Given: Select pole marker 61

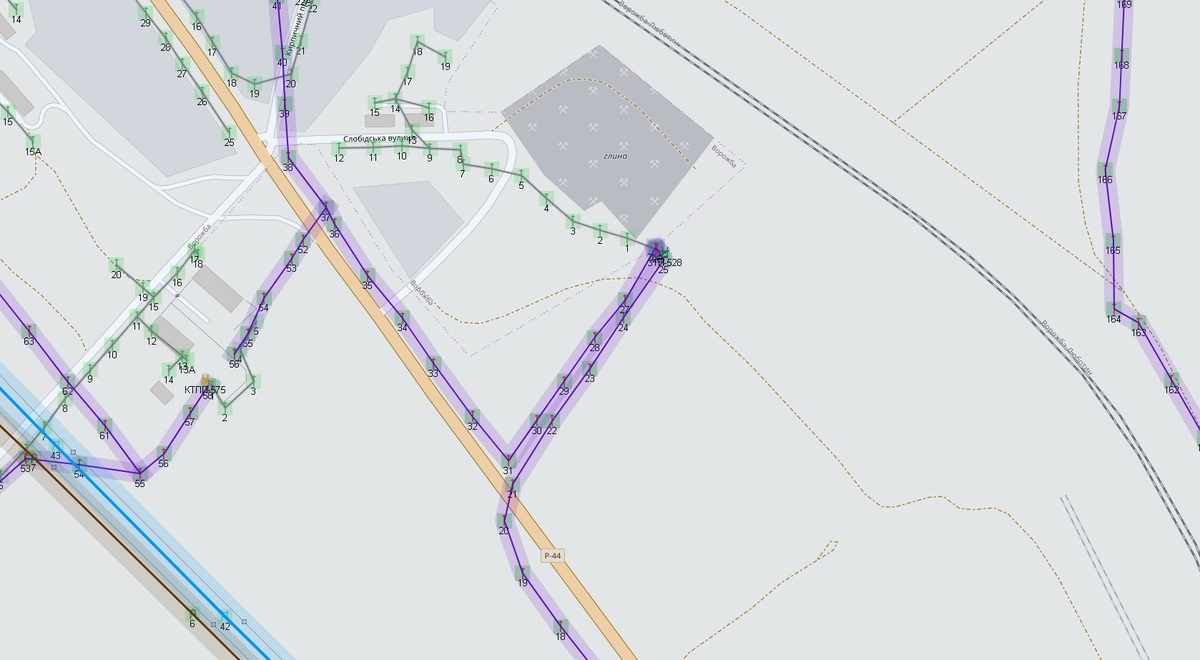Looking at the screenshot, I should pos(105,425).
